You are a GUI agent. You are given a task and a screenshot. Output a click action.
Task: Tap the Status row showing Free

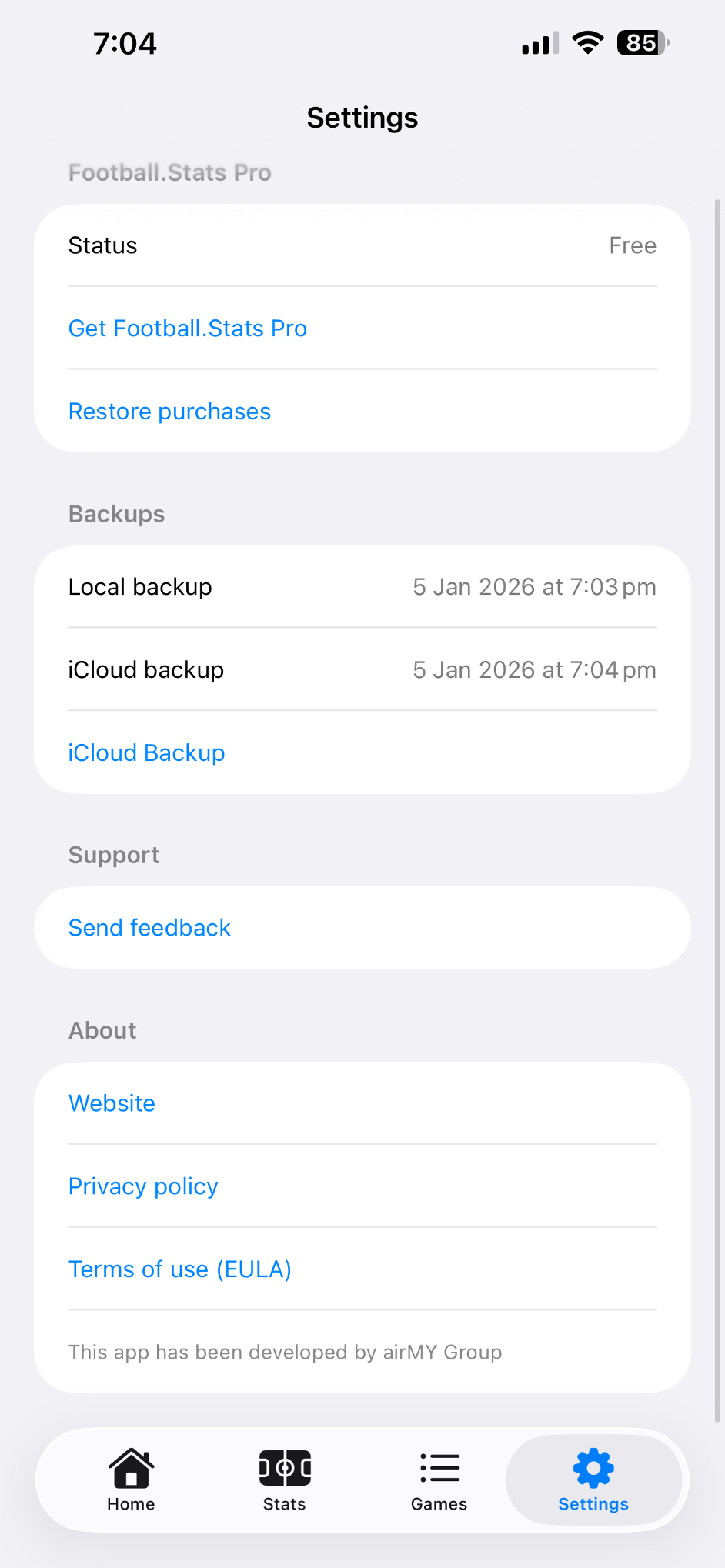click(362, 245)
